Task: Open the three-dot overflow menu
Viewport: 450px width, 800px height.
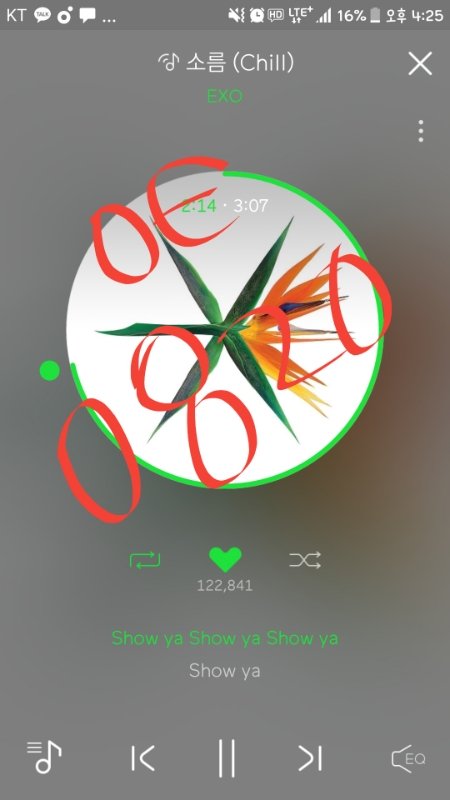Action: 420,131
